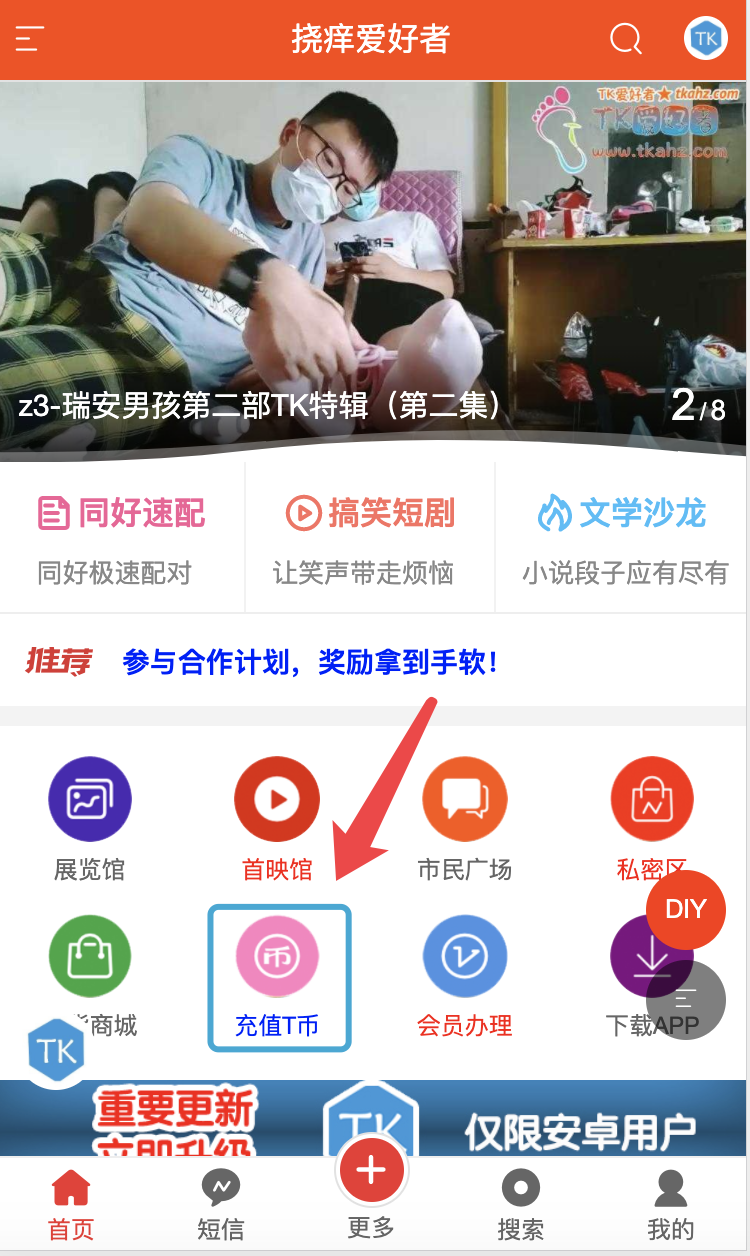Image resolution: width=750 pixels, height=1256 pixels.
Task: Open the 参与合作计划 recommendation link
Action: pyautogui.click(x=310, y=662)
